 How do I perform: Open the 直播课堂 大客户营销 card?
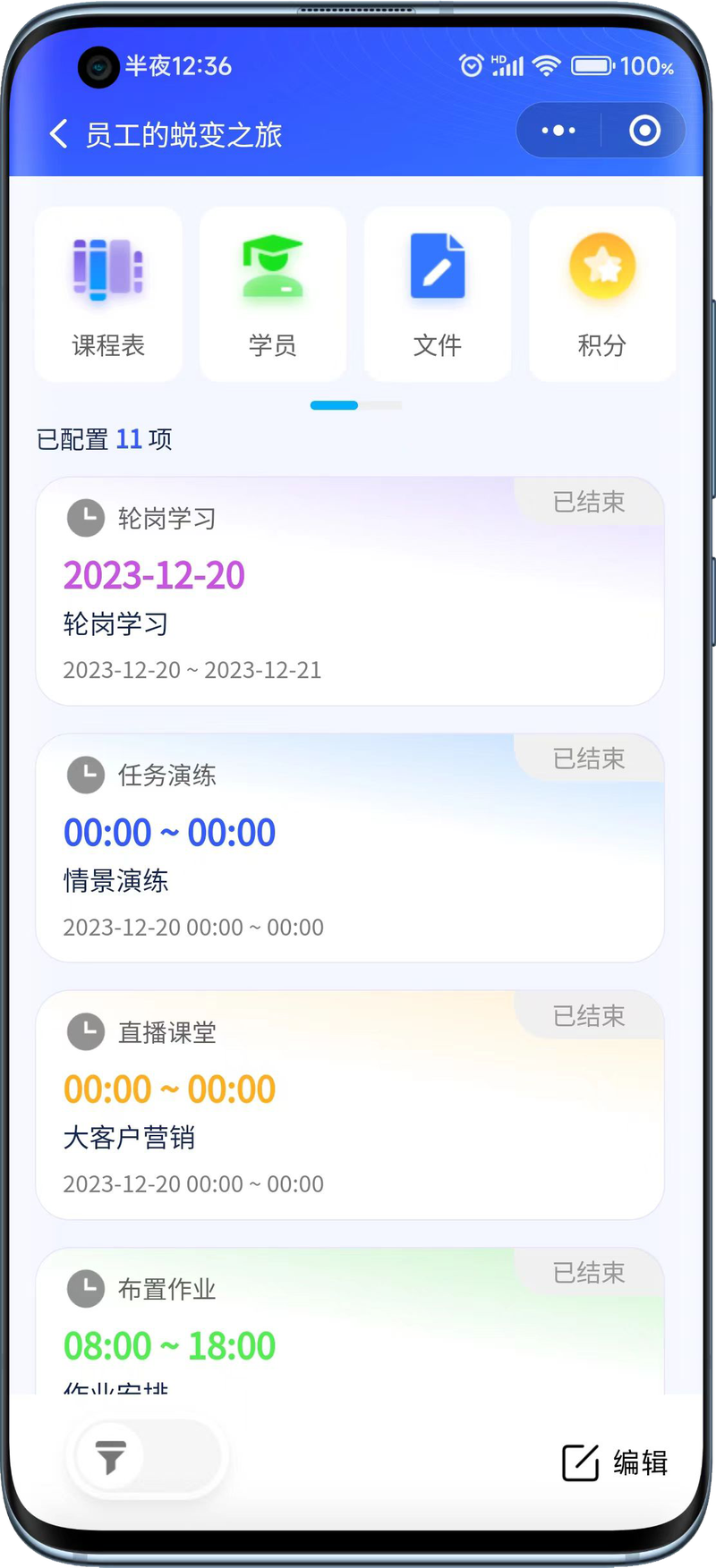(350, 1105)
